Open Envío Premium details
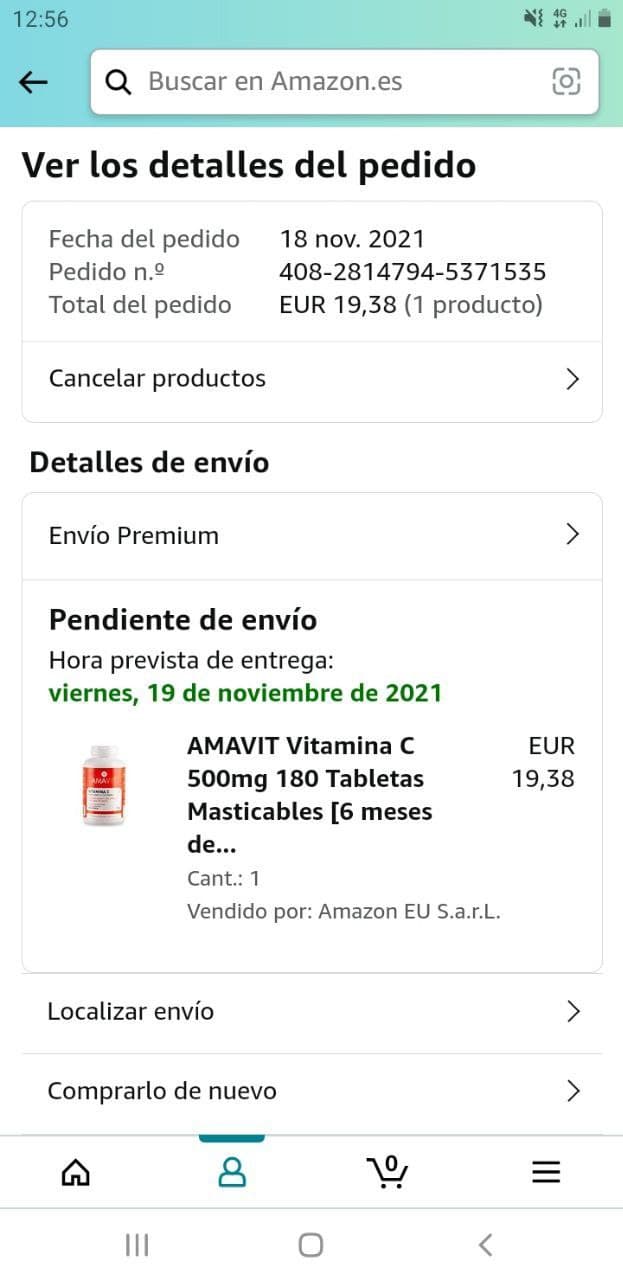The image size is (623, 1280). pos(312,535)
